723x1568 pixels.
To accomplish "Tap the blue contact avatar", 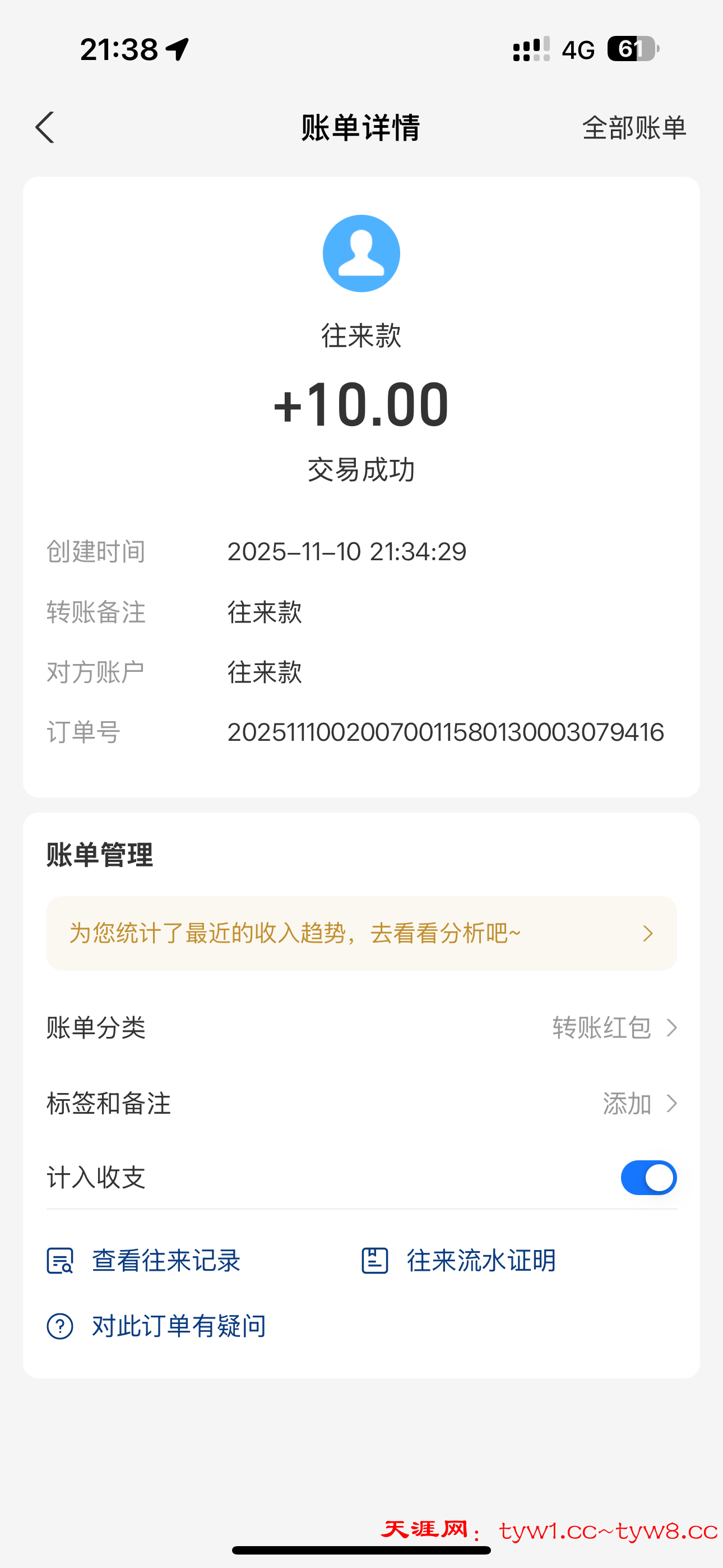I will tap(361, 253).
